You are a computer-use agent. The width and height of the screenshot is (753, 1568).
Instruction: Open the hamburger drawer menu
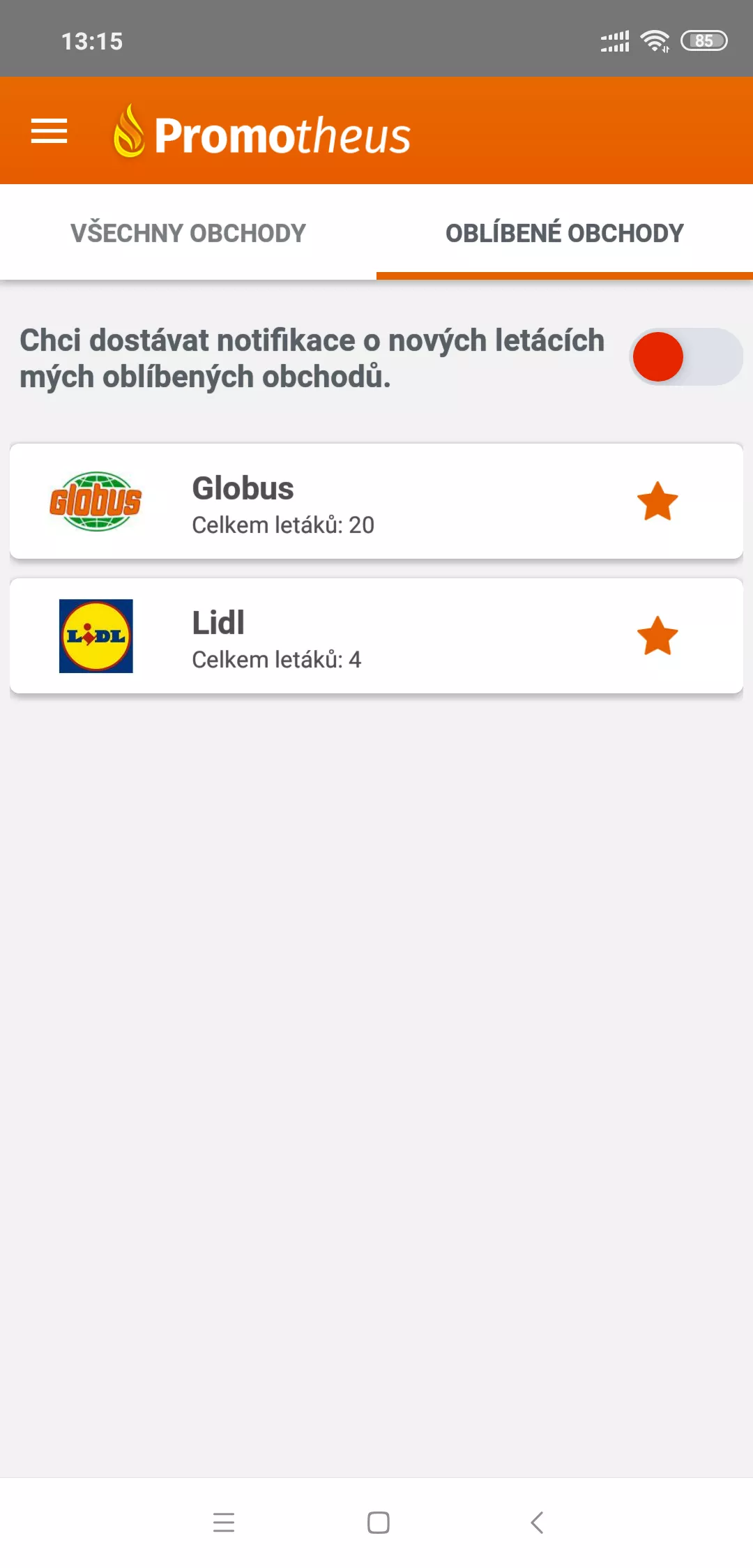[49, 131]
